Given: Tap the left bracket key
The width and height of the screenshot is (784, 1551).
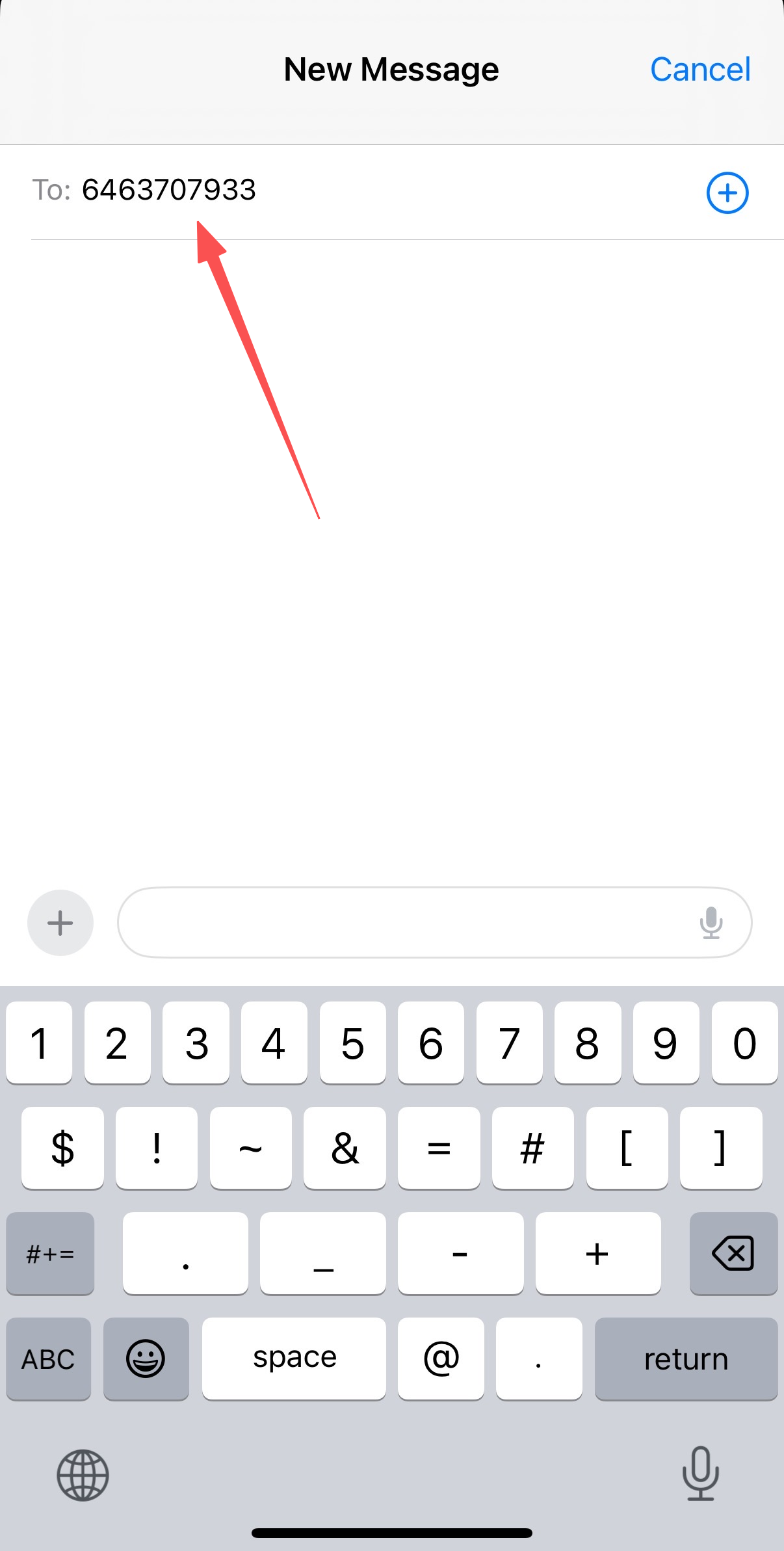Looking at the screenshot, I should (x=627, y=1148).
